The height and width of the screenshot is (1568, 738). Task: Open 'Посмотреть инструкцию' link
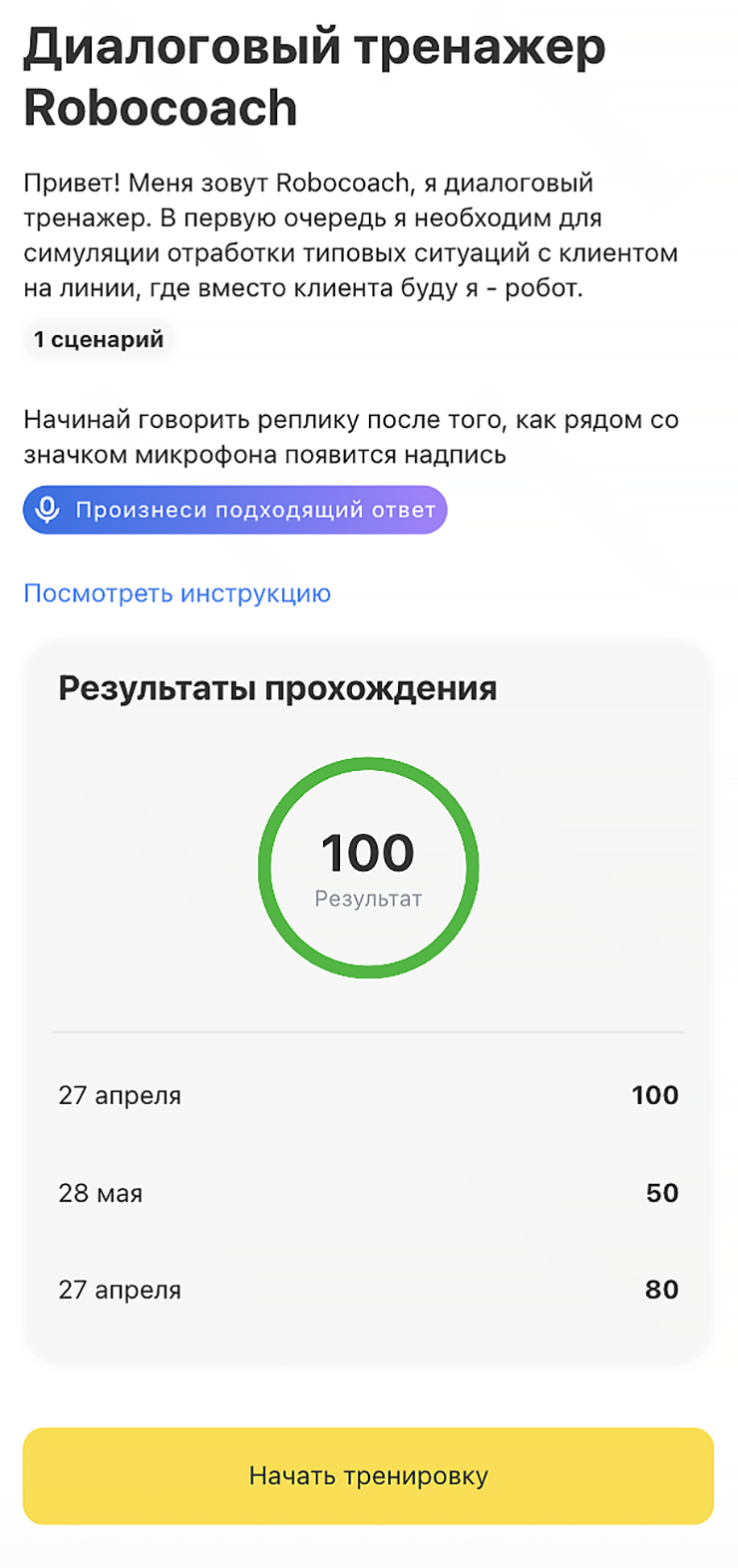[177, 592]
